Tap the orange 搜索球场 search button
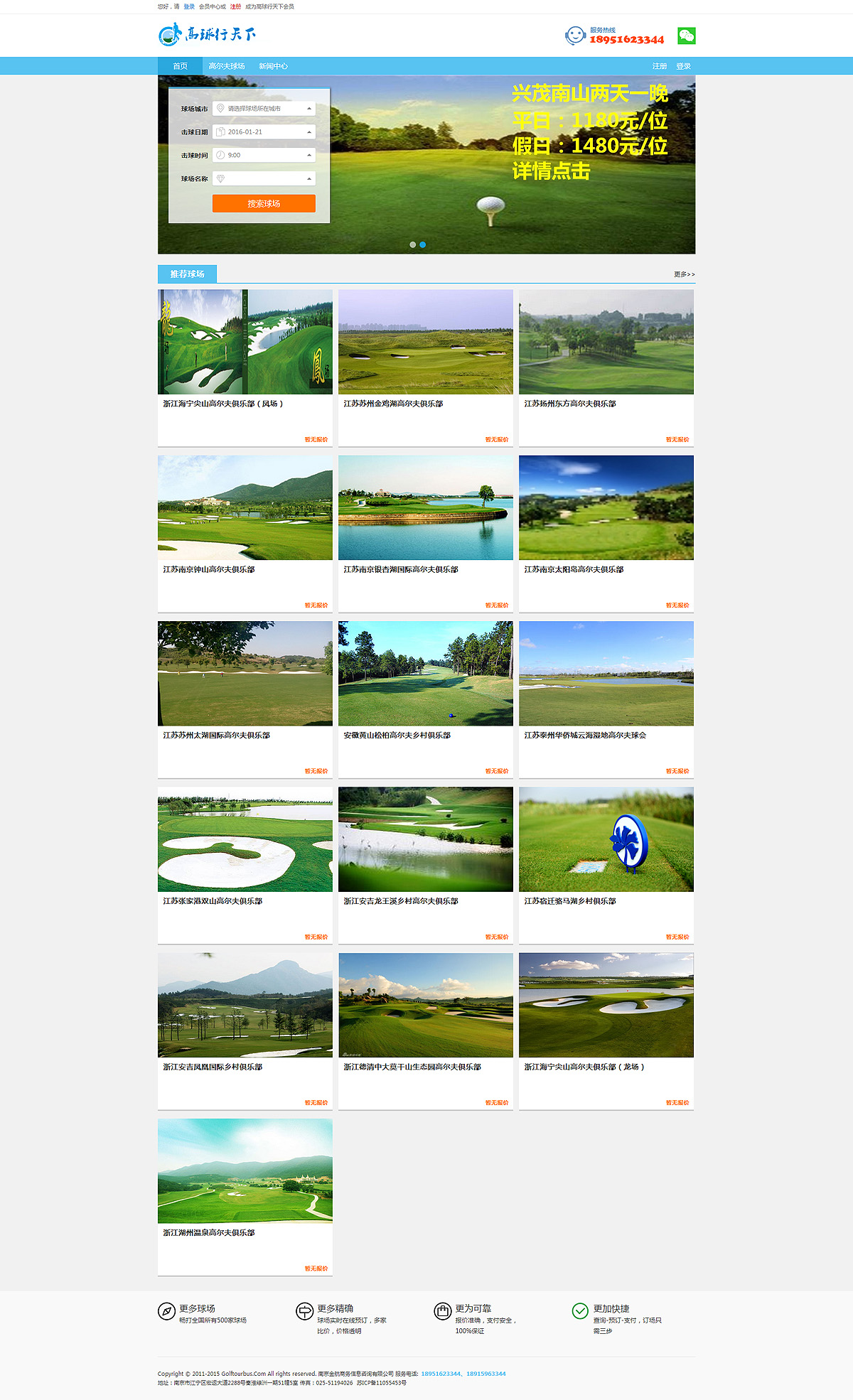 (264, 203)
